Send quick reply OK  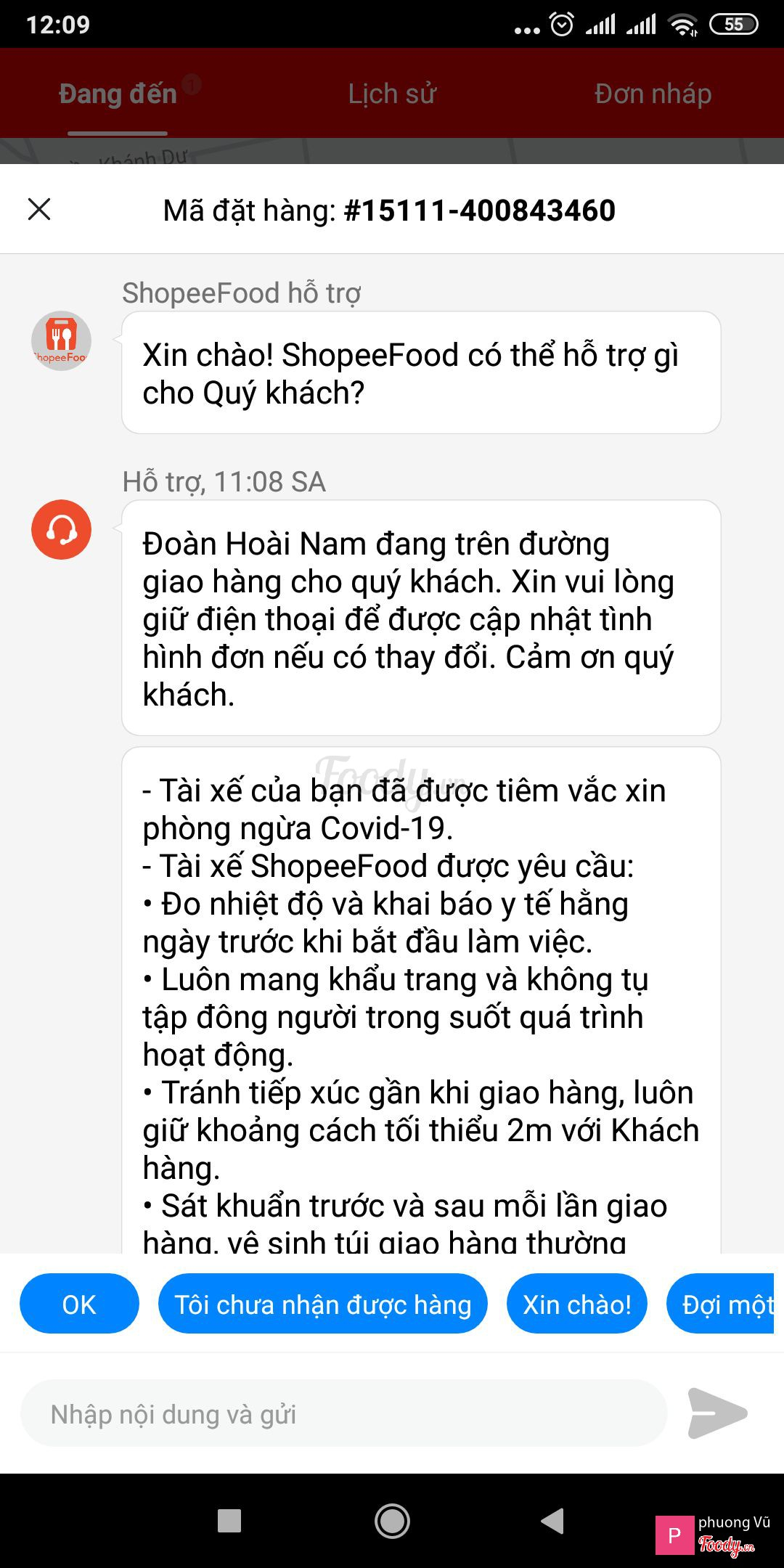click(79, 1304)
